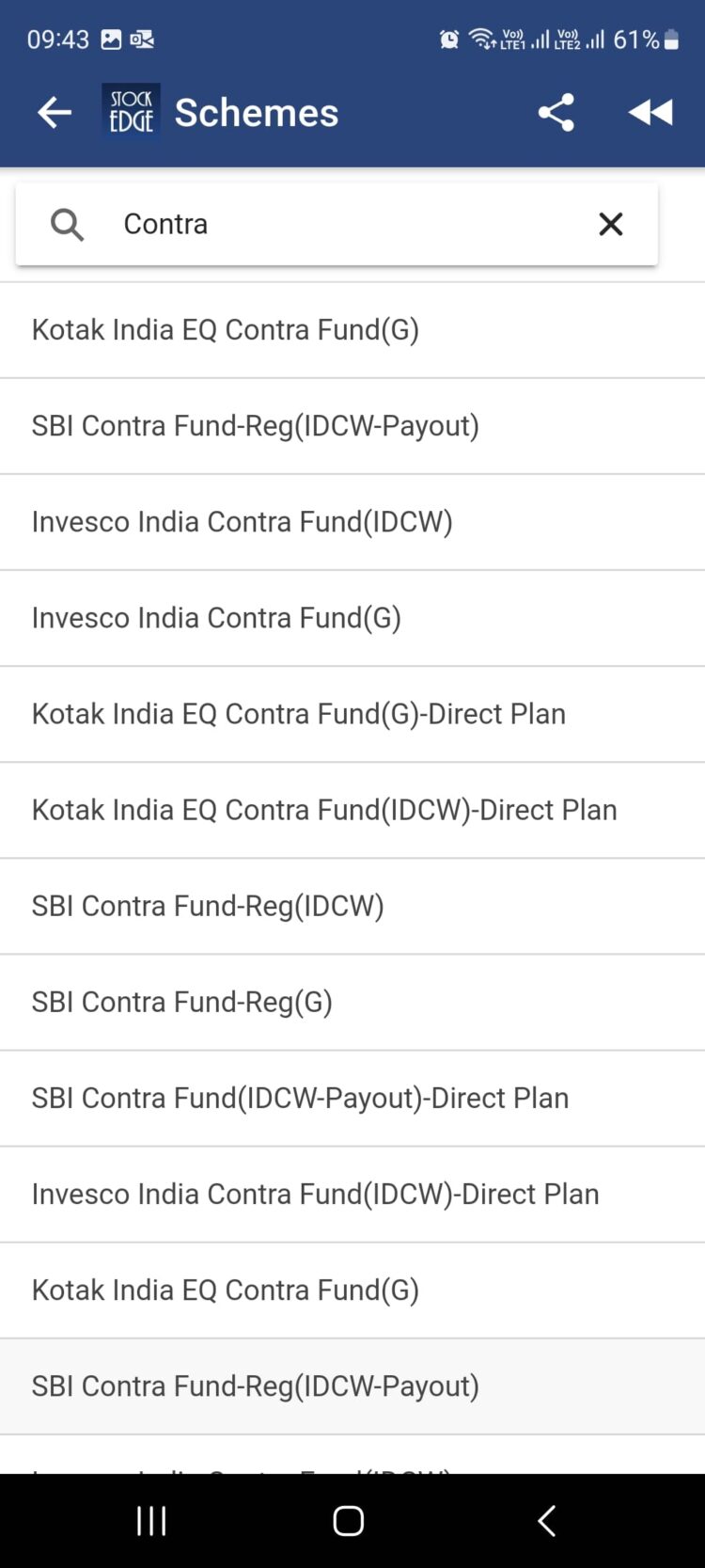Open Invesco India Contra Fund(IDCW)
The width and height of the screenshot is (705, 1568).
[x=243, y=522]
